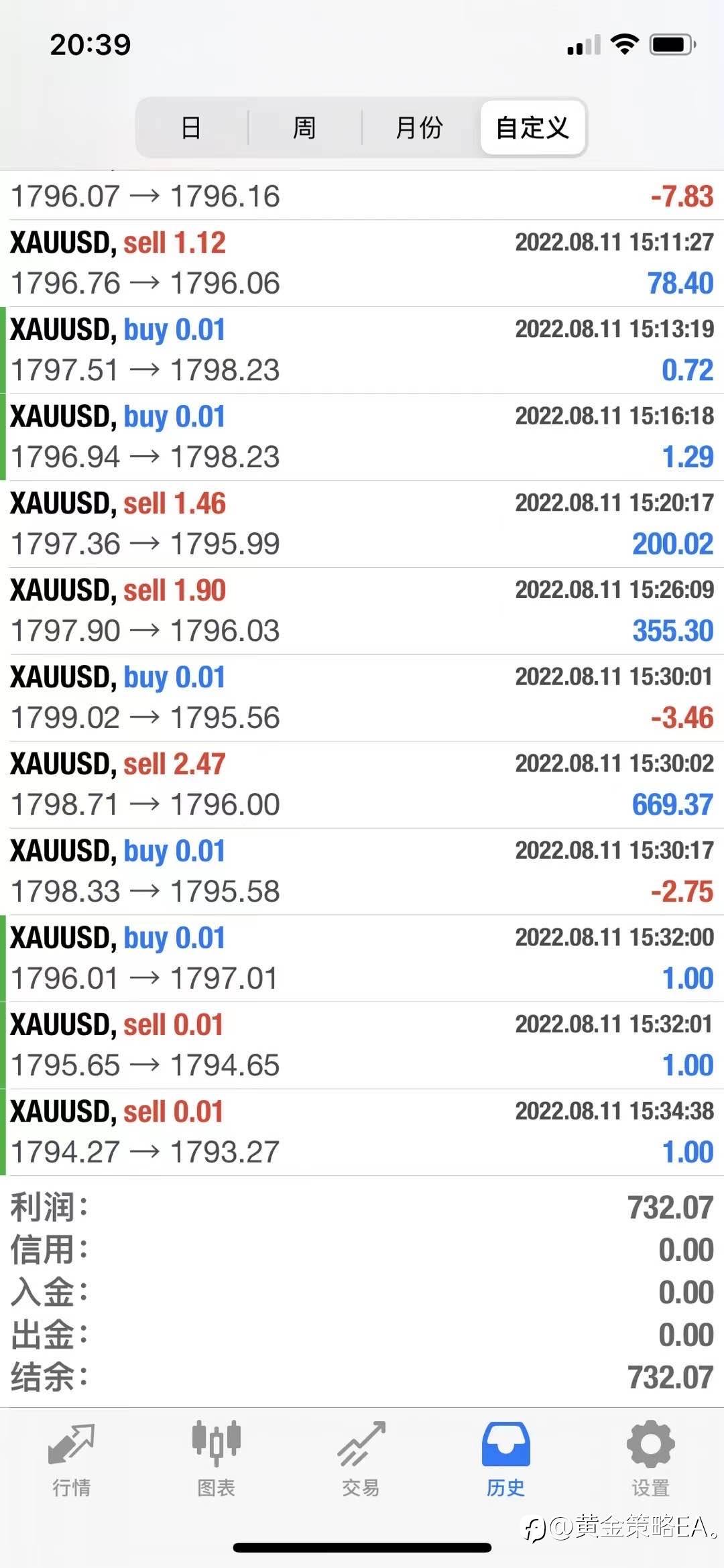Open the buy trade at 15:32:00
The image size is (724, 1568).
362,958
